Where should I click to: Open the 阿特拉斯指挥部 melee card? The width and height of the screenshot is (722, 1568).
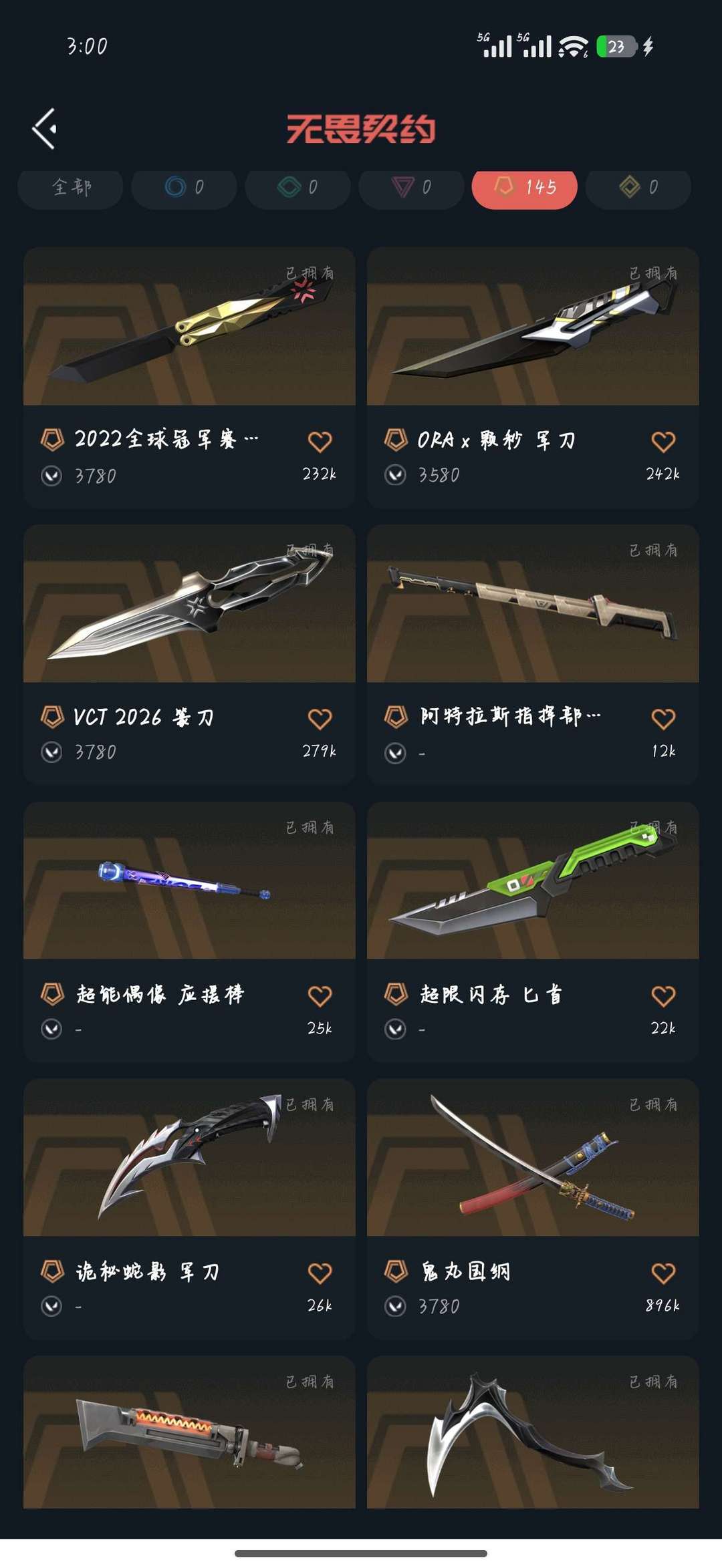click(x=533, y=604)
